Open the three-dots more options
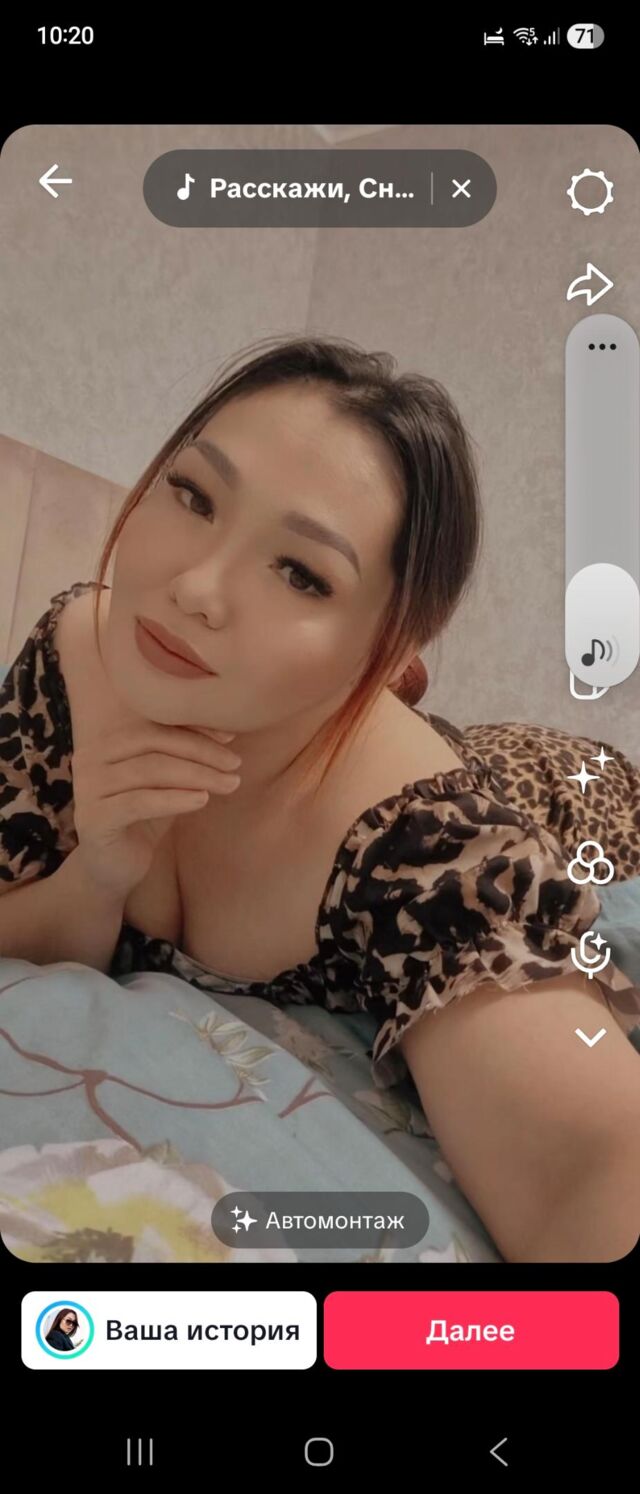This screenshot has width=640, height=1494. 602,347
